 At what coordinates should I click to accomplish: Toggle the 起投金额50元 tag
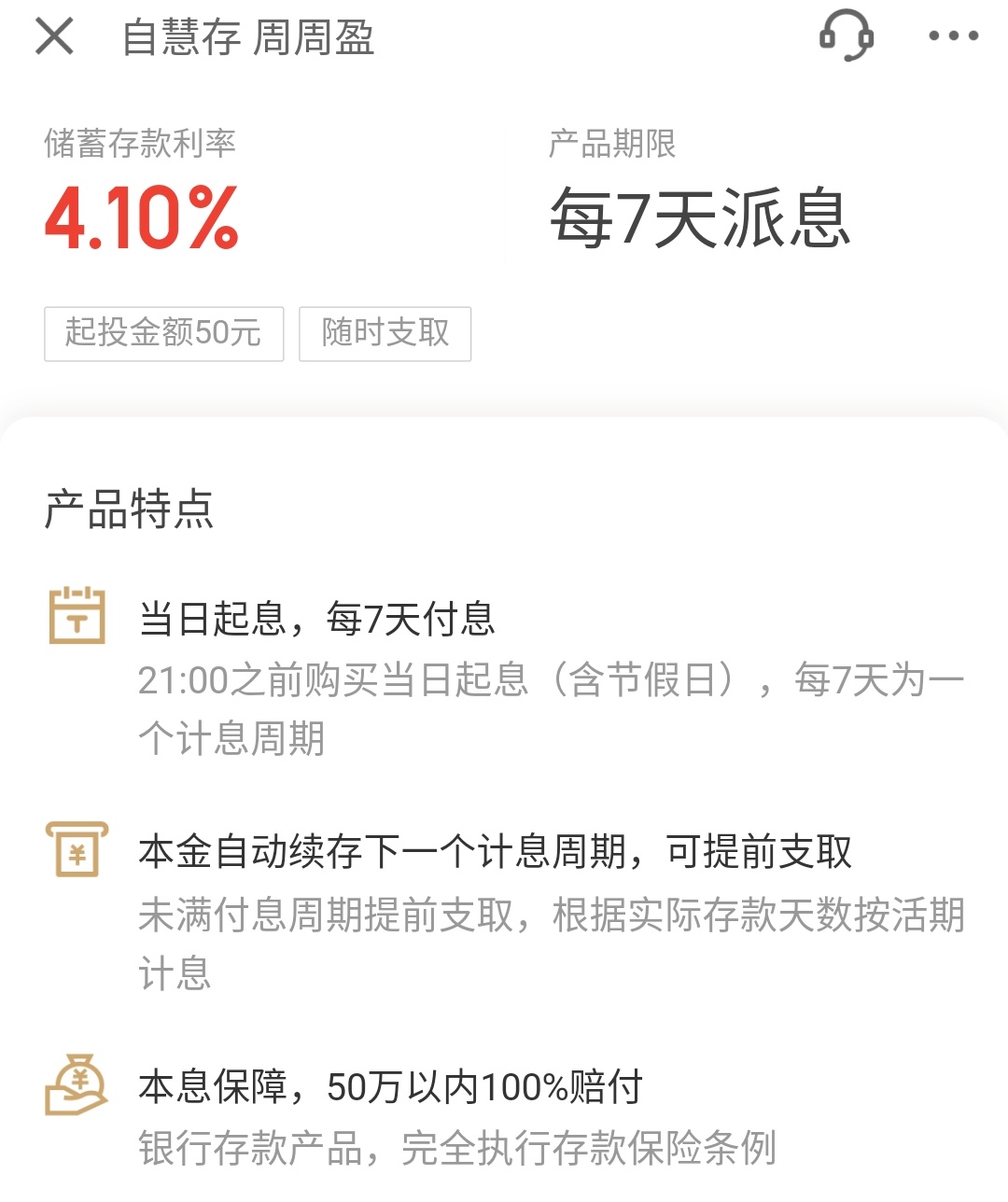pos(163,333)
